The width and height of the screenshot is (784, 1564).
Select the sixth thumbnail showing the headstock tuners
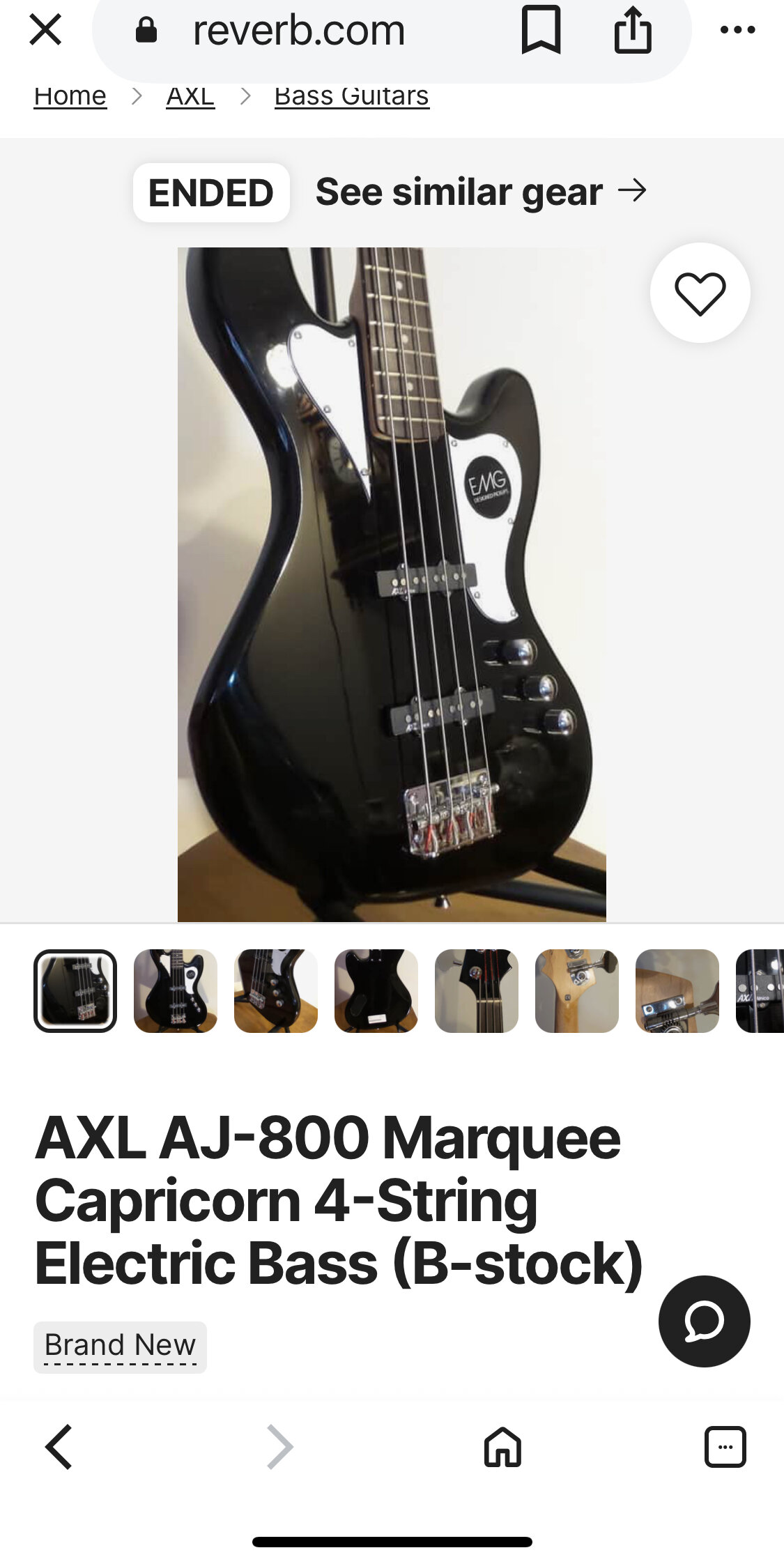click(x=577, y=990)
